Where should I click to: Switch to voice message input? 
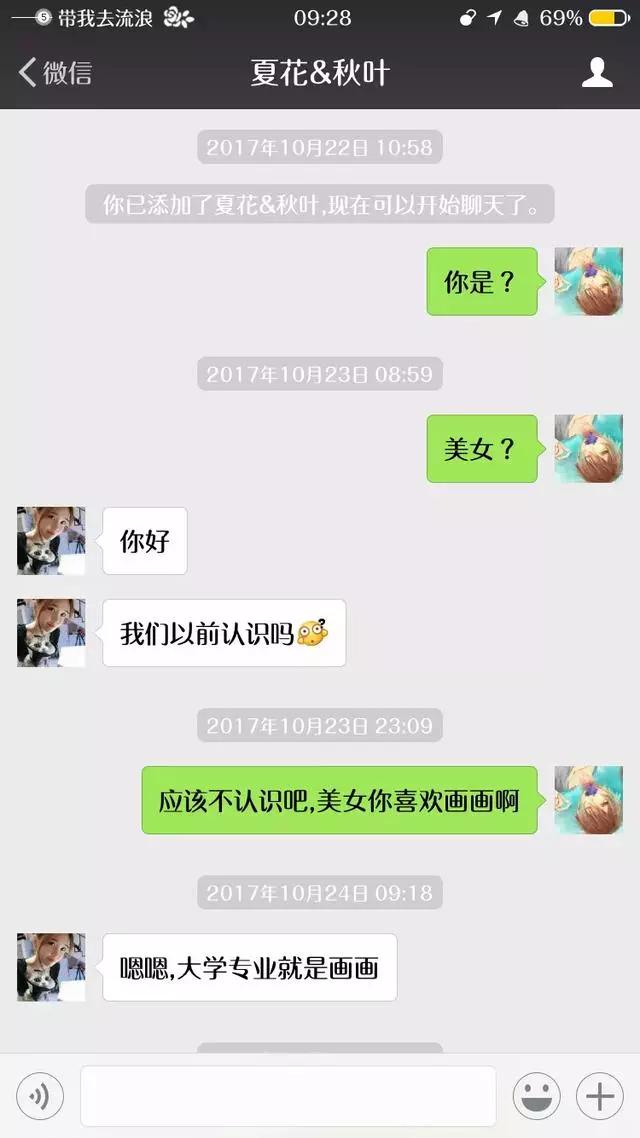40,1097
